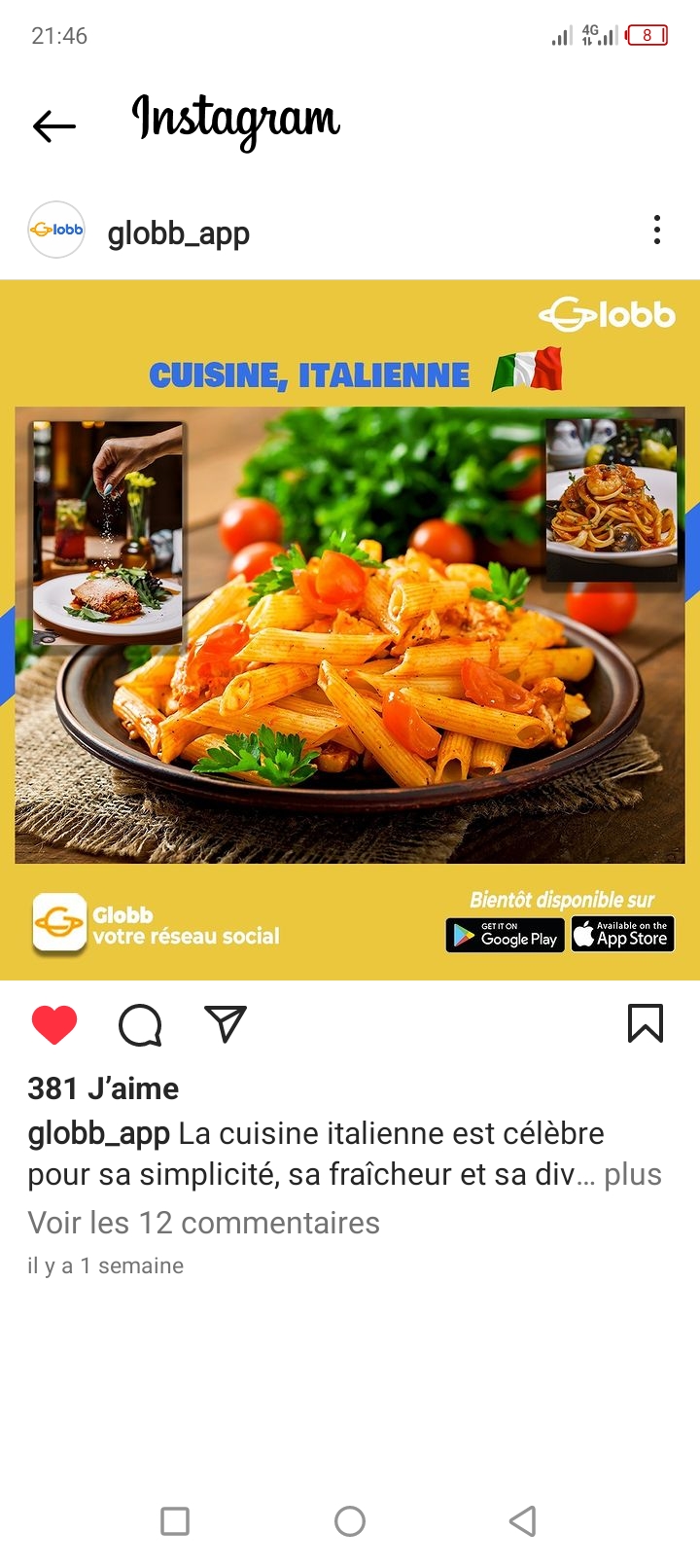Tap the system home button

point(350,1521)
